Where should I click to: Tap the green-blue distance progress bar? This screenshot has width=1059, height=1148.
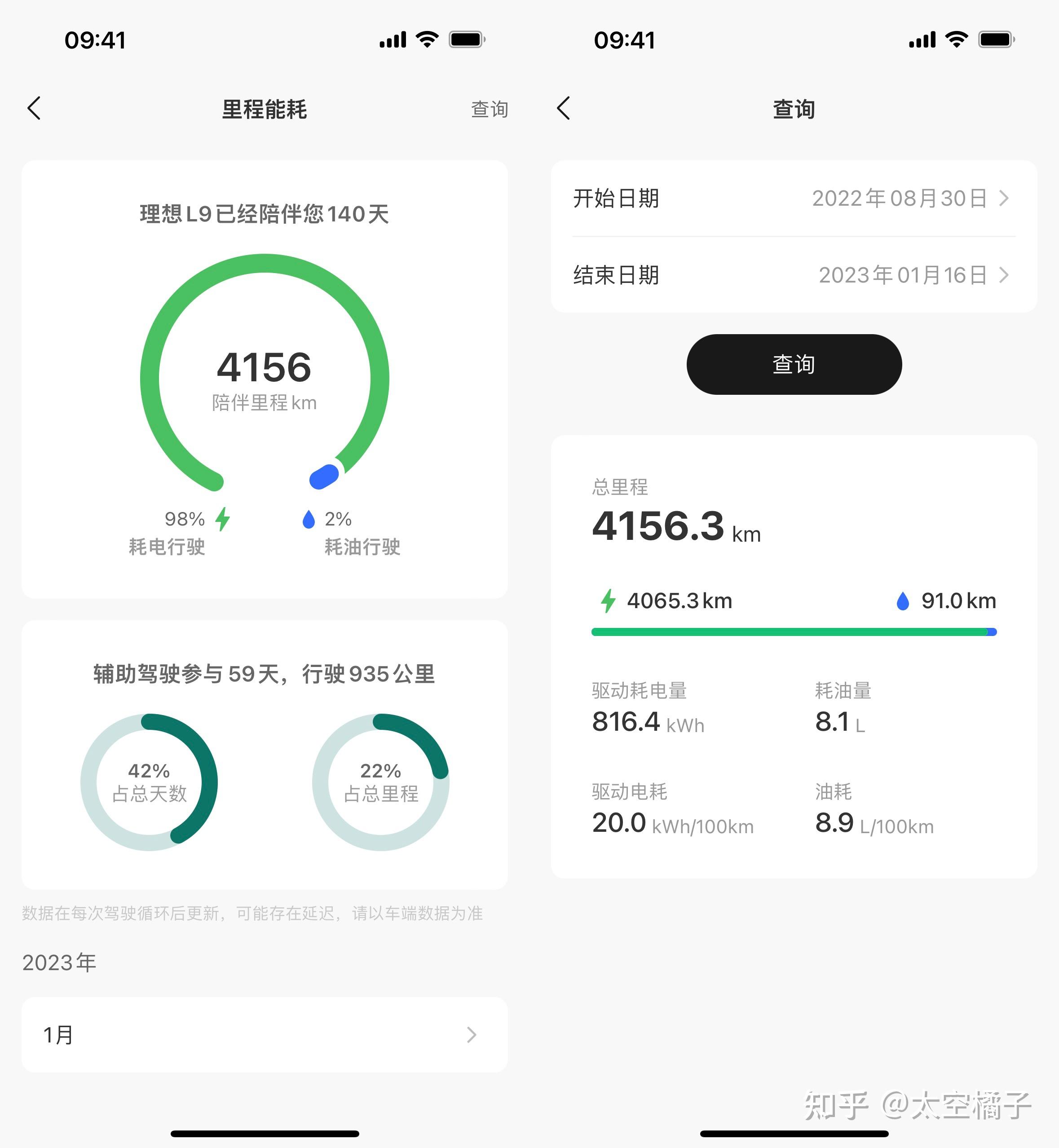793,631
